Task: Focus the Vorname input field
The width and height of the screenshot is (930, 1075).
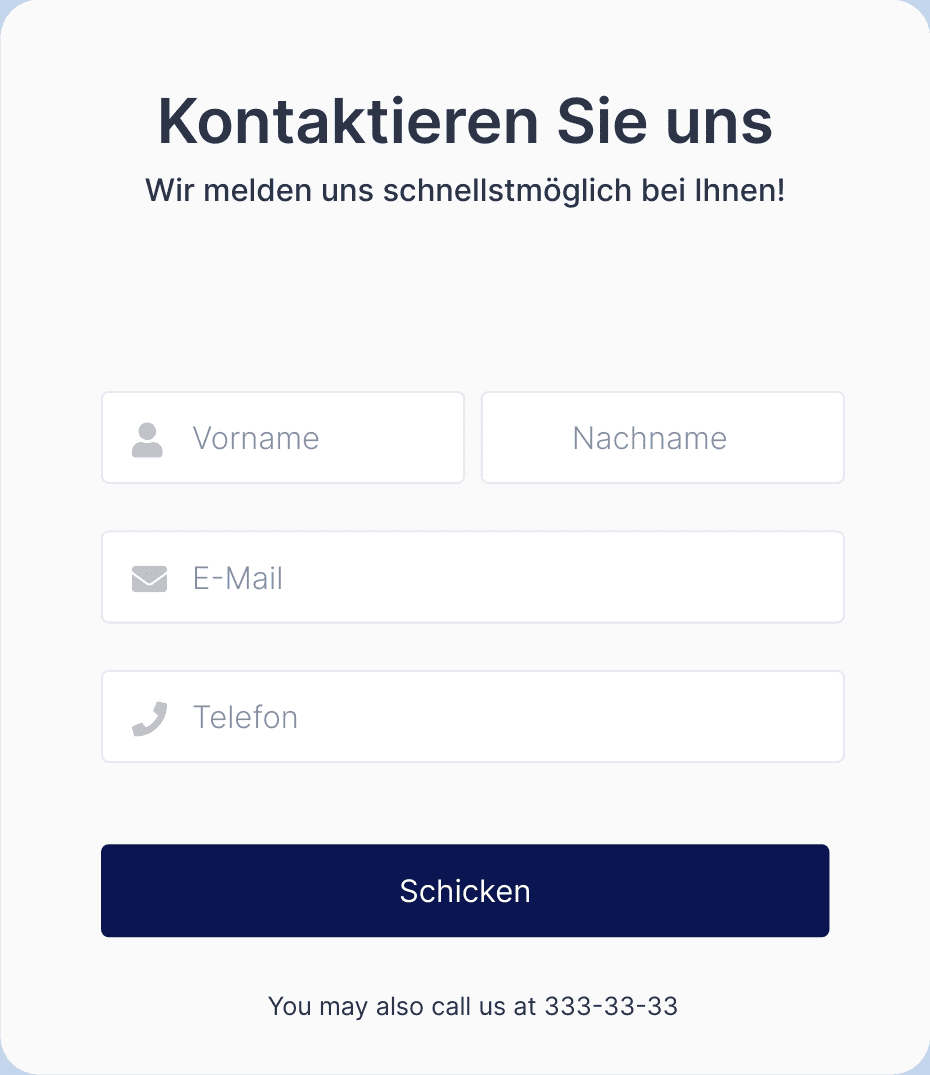Action: point(300,438)
